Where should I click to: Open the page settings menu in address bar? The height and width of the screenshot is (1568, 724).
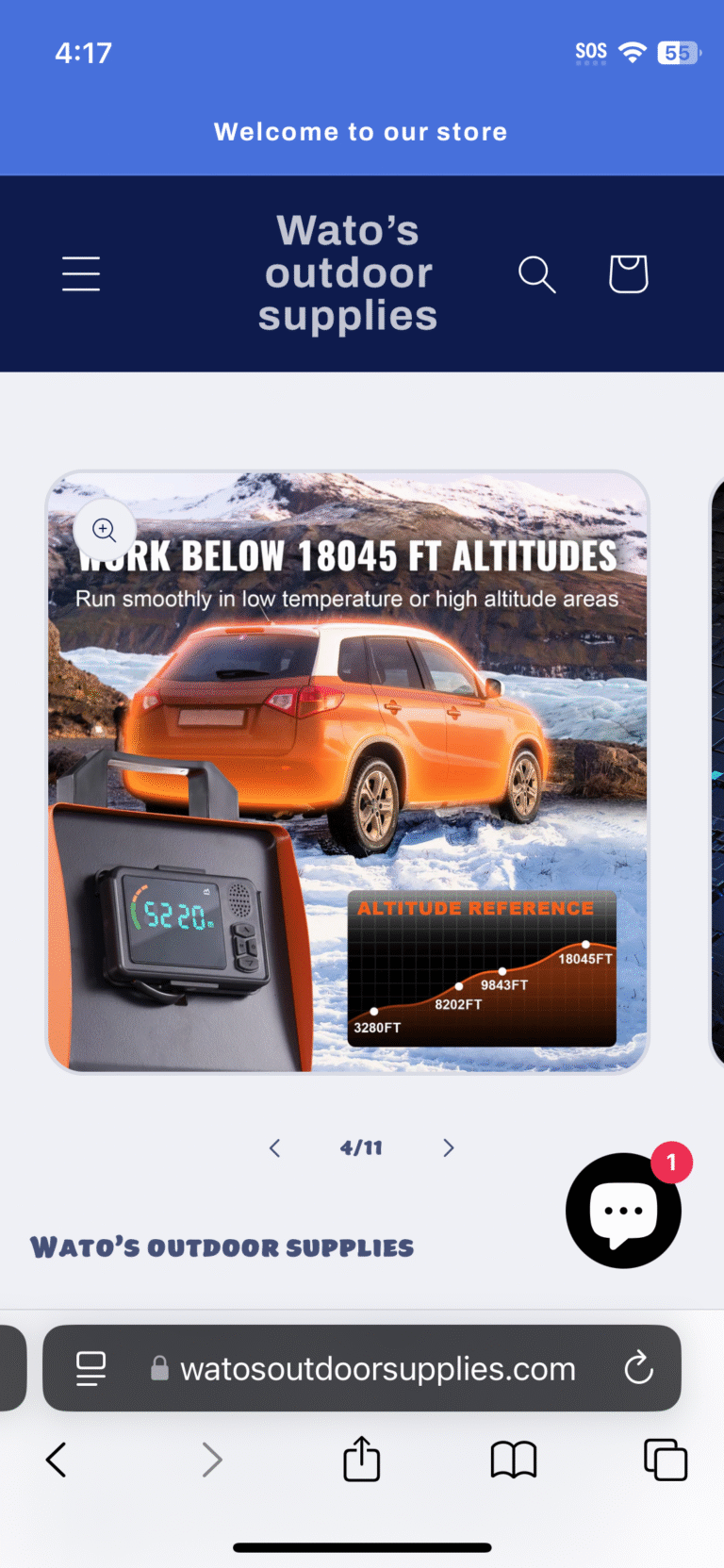pyautogui.click(x=91, y=1368)
